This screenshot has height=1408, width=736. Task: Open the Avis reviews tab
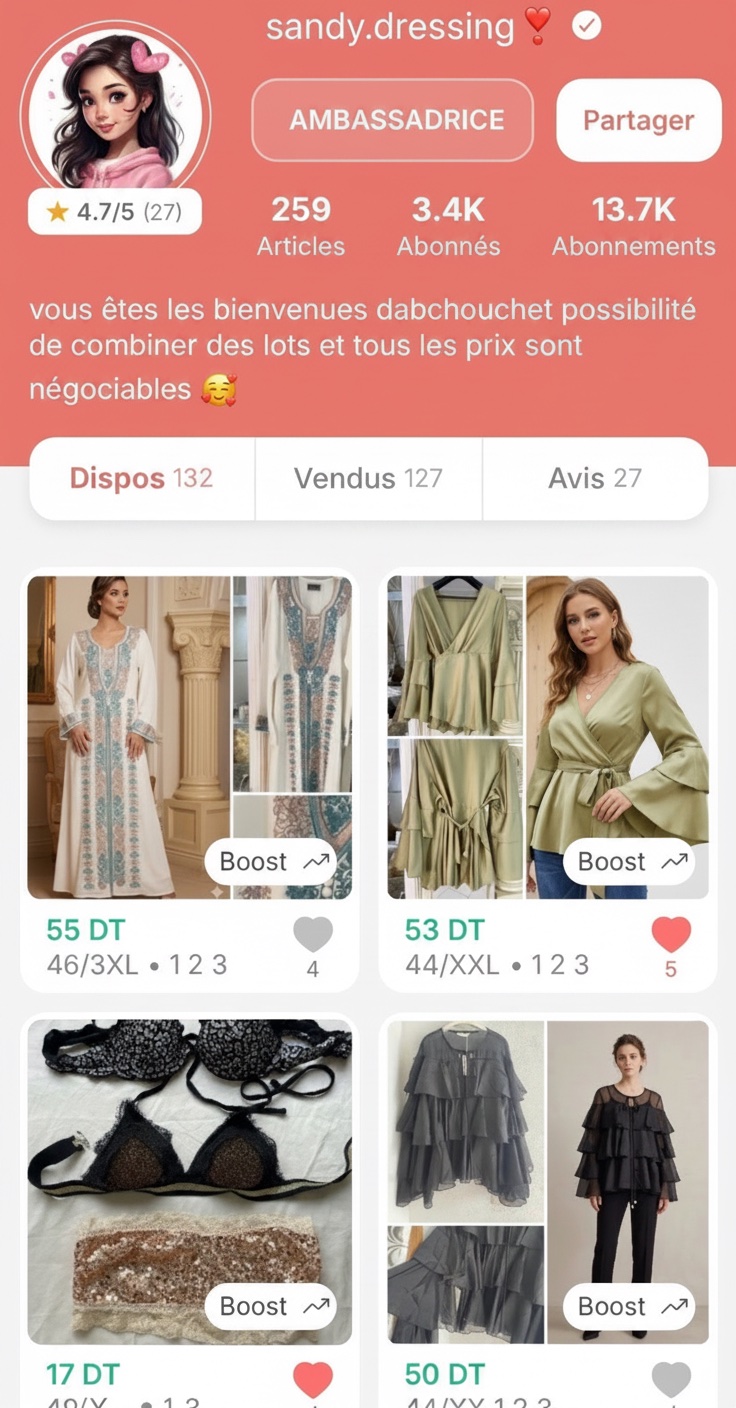click(x=595, y=478)
